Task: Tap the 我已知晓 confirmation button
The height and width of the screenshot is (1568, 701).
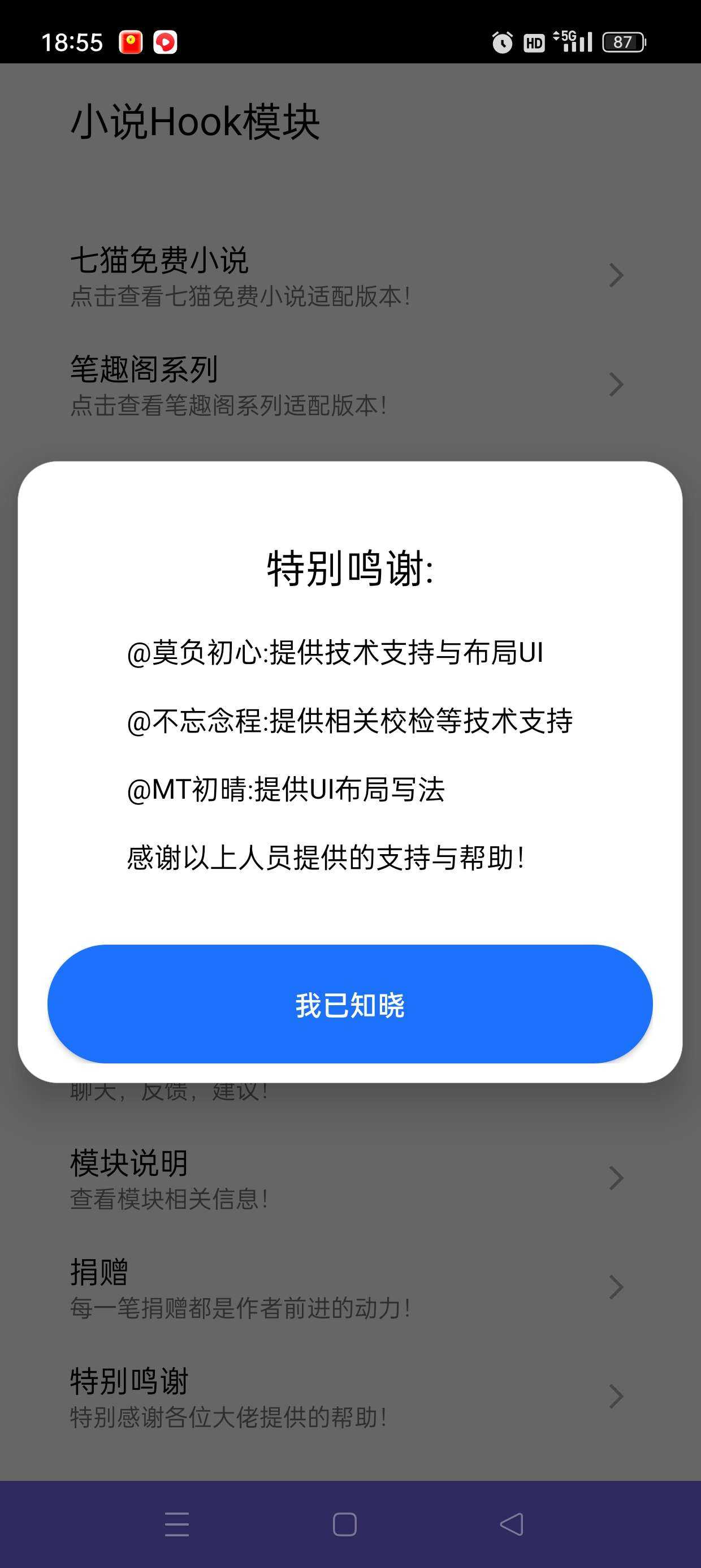Action: (x=350, y=1005)
